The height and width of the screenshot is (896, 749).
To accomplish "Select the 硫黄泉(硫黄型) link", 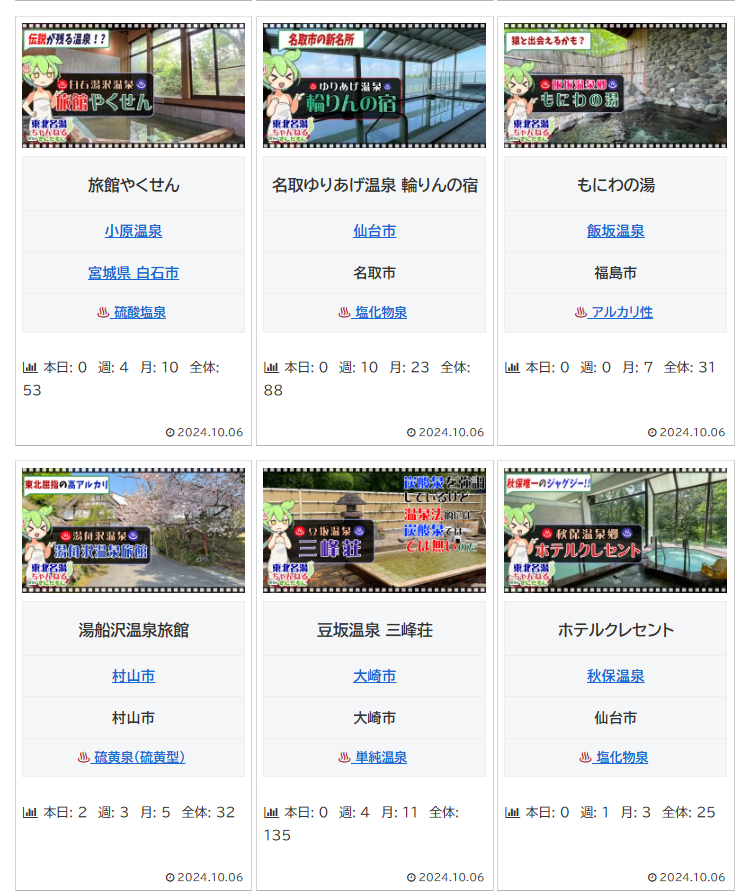I will (x=139, y=757).
